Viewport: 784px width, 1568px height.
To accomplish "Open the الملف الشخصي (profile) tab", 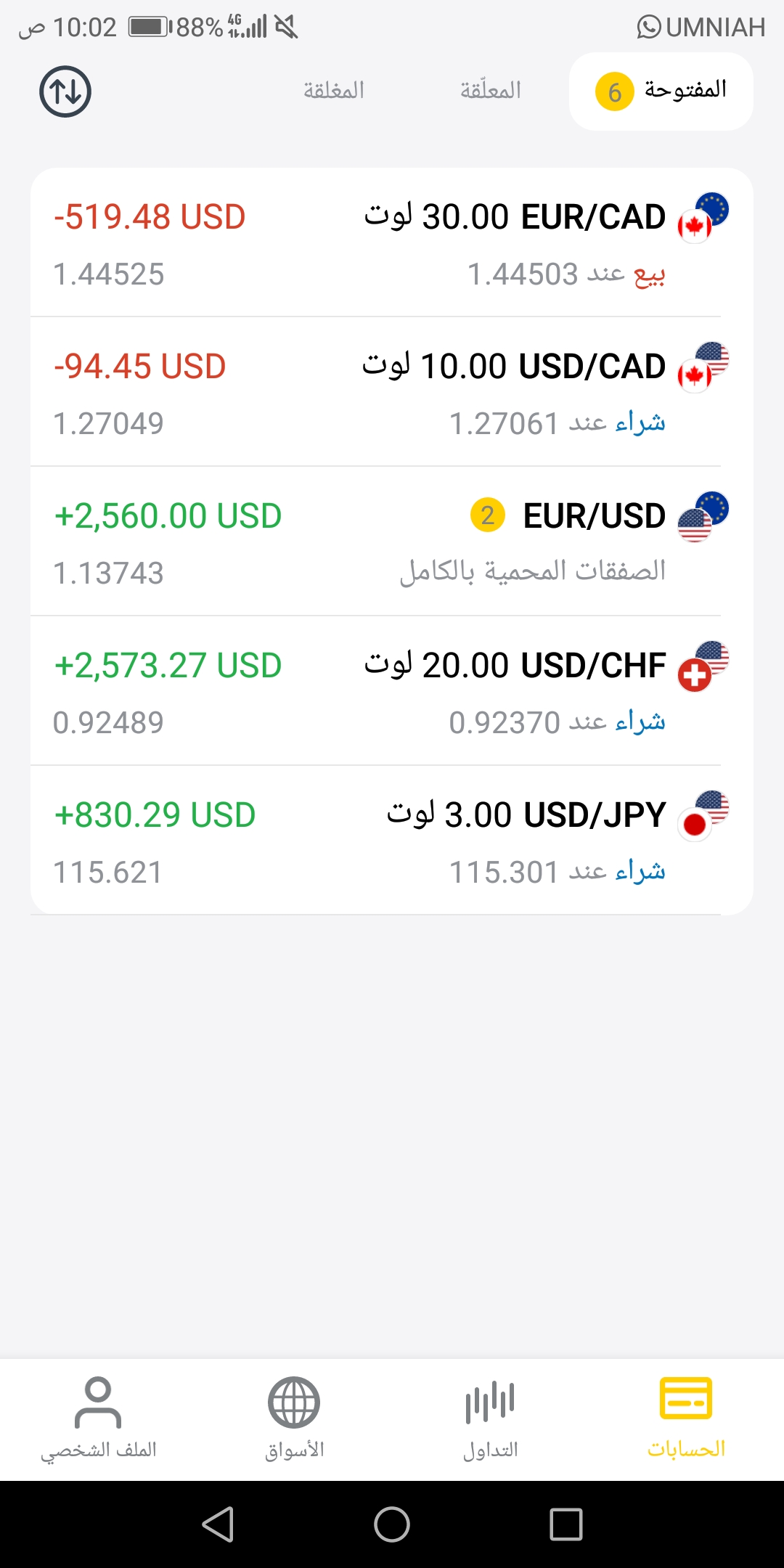I will tap(98, 1418).
